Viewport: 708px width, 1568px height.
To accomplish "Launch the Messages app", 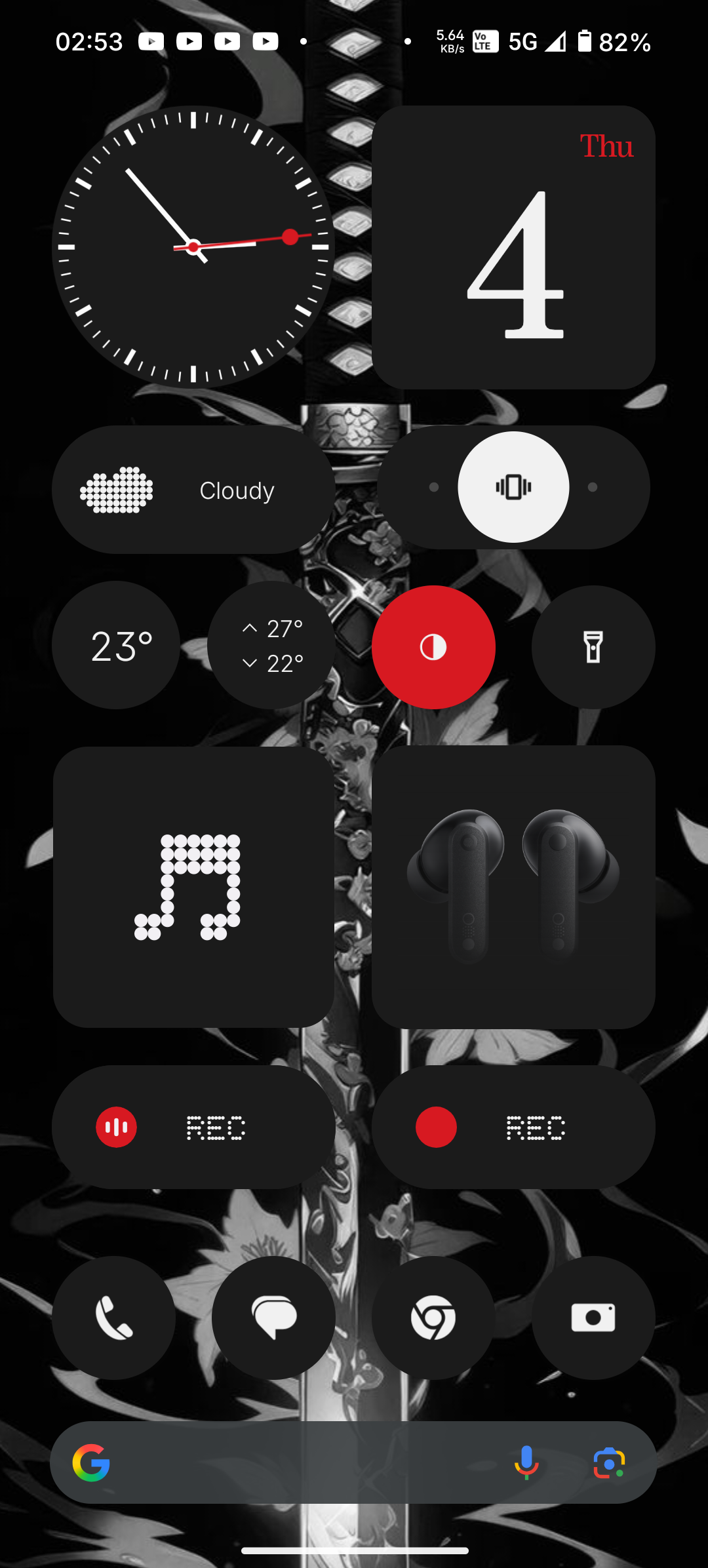I will [274, 1318].
